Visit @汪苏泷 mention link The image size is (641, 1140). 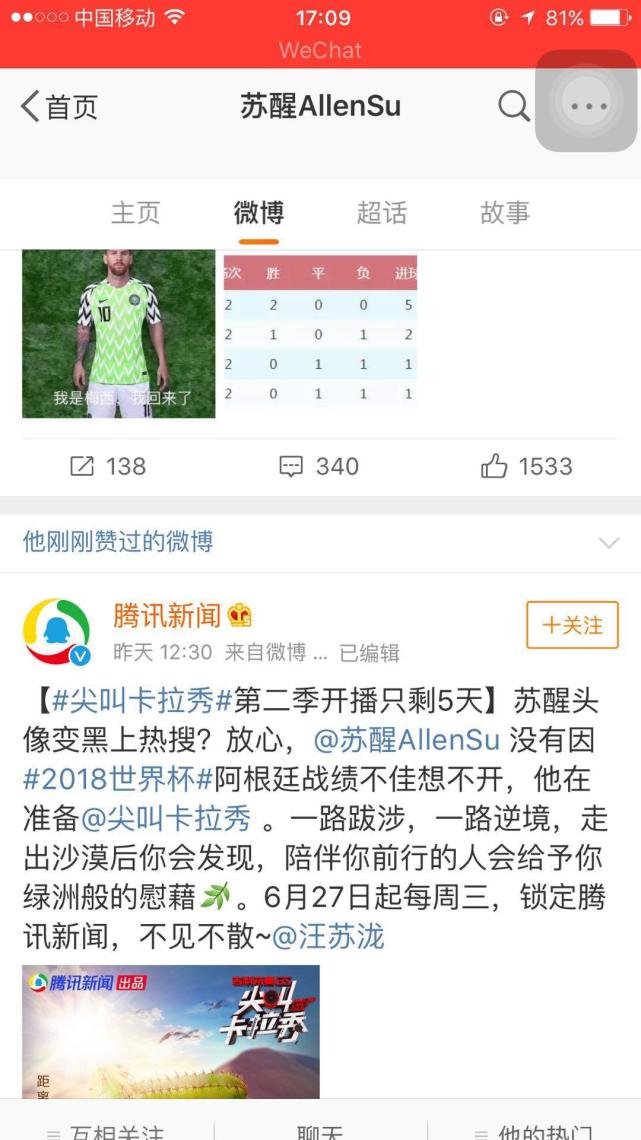point(328,936)
